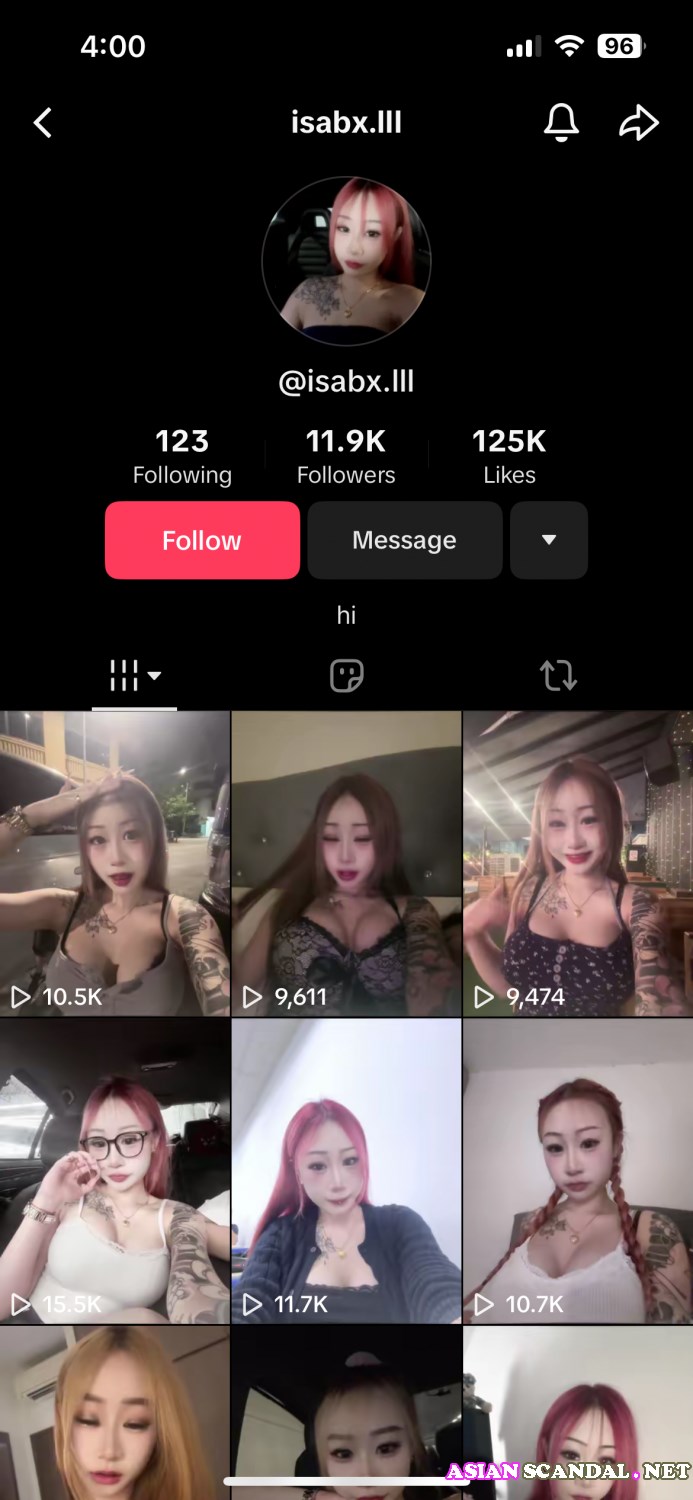Open the profile picture
This screenshot has width=693, height=1500.
[x=346, y=262]
